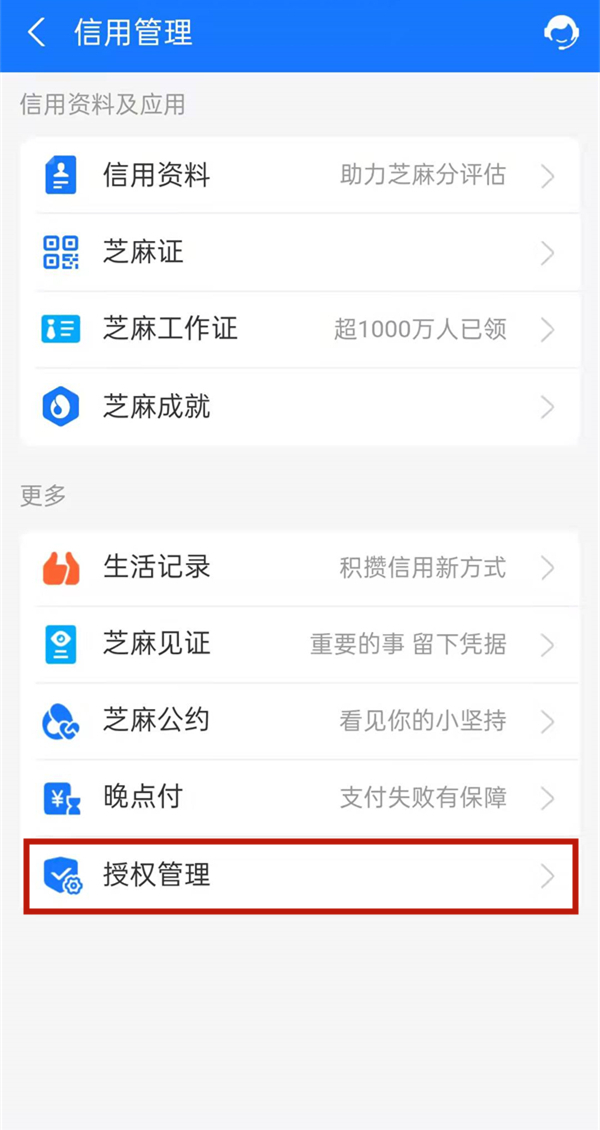600x1130 pixels.
Task: Open 芝麻公约 row
Action: [x=300, y=721]
